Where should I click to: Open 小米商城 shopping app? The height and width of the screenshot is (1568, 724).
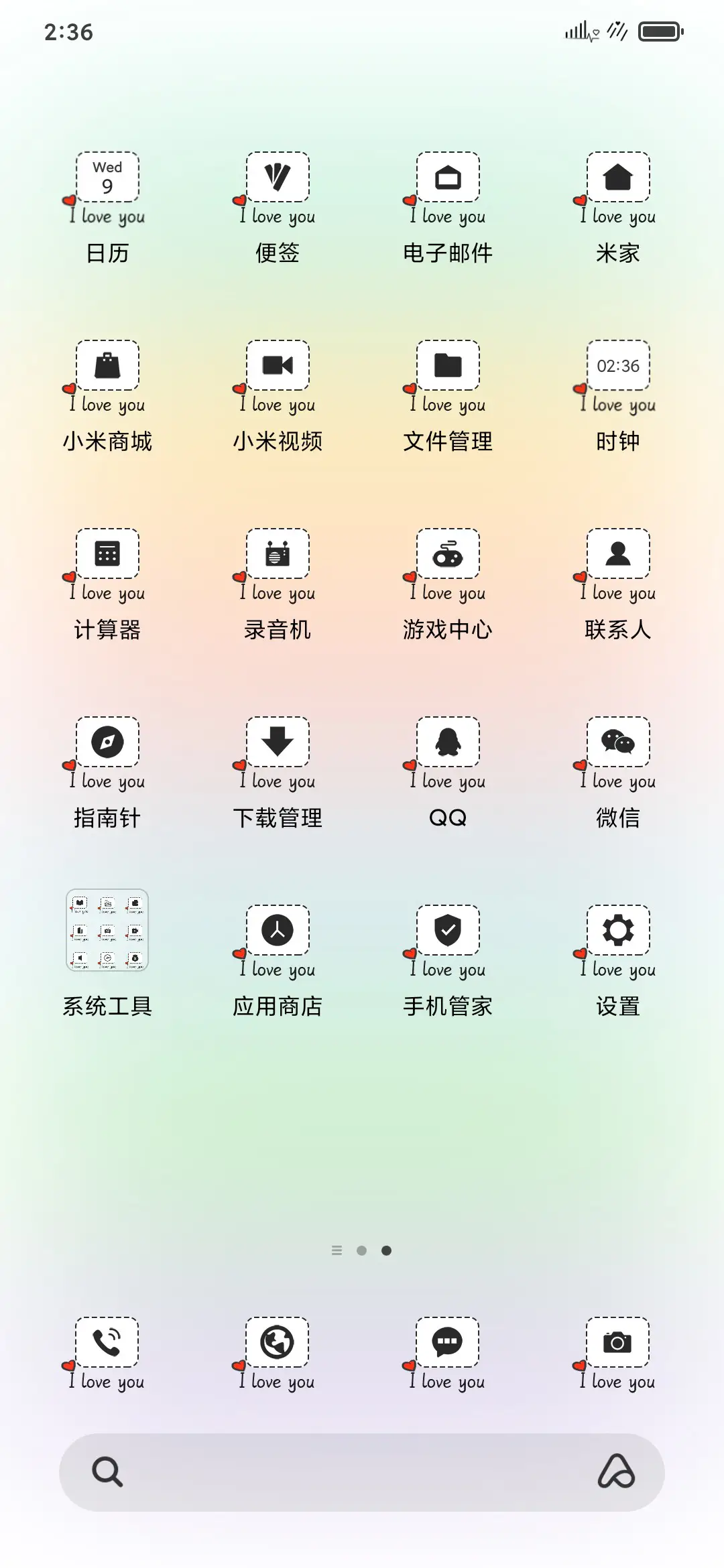pos(107,366)
